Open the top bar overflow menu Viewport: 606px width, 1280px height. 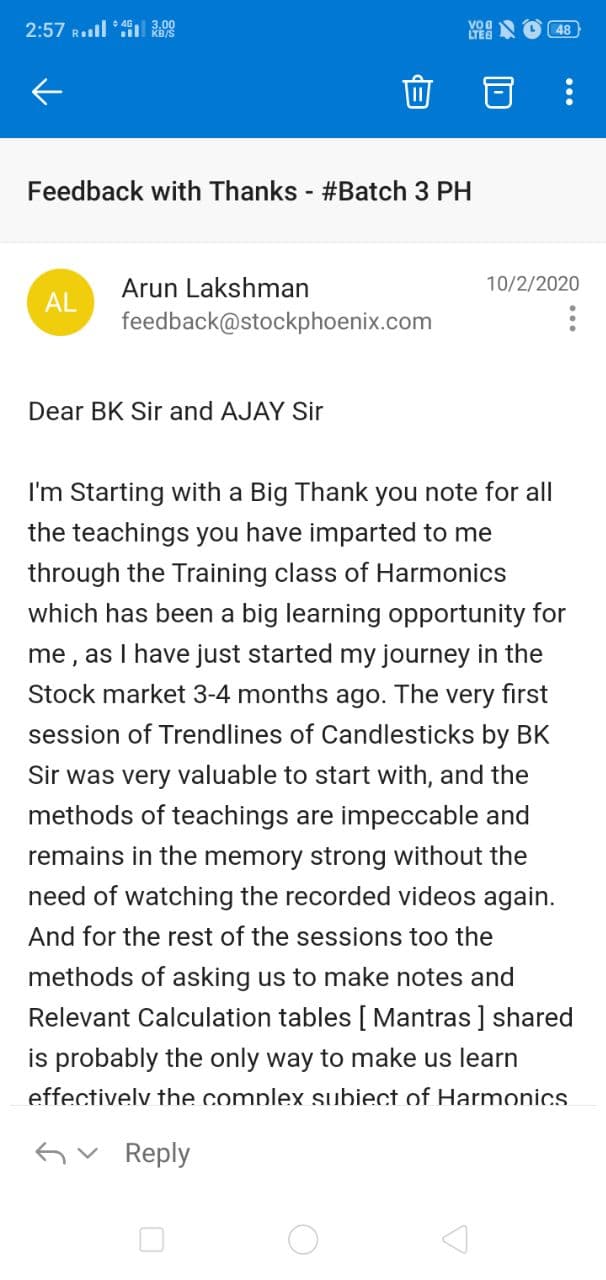(x=569, y=93)
